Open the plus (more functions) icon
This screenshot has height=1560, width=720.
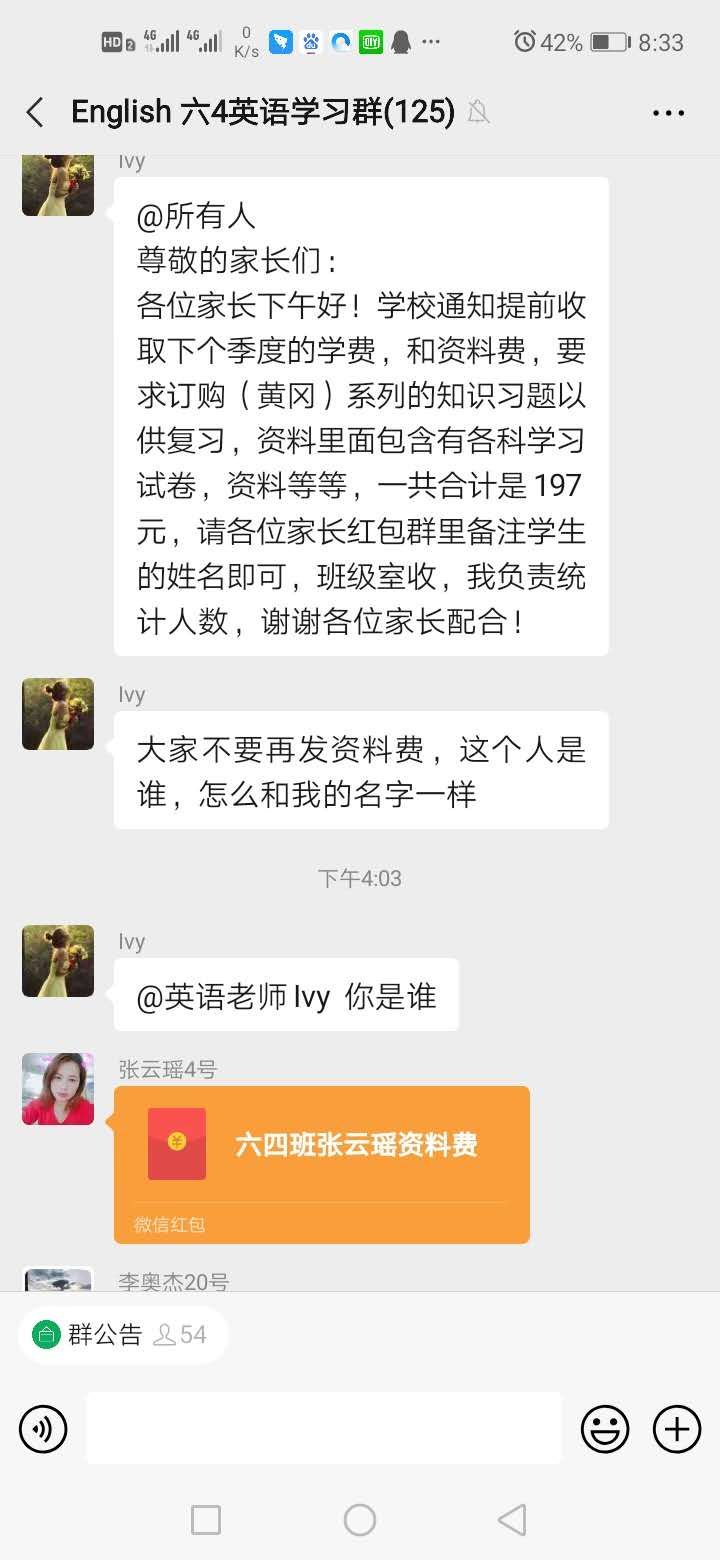[676, 1429]
